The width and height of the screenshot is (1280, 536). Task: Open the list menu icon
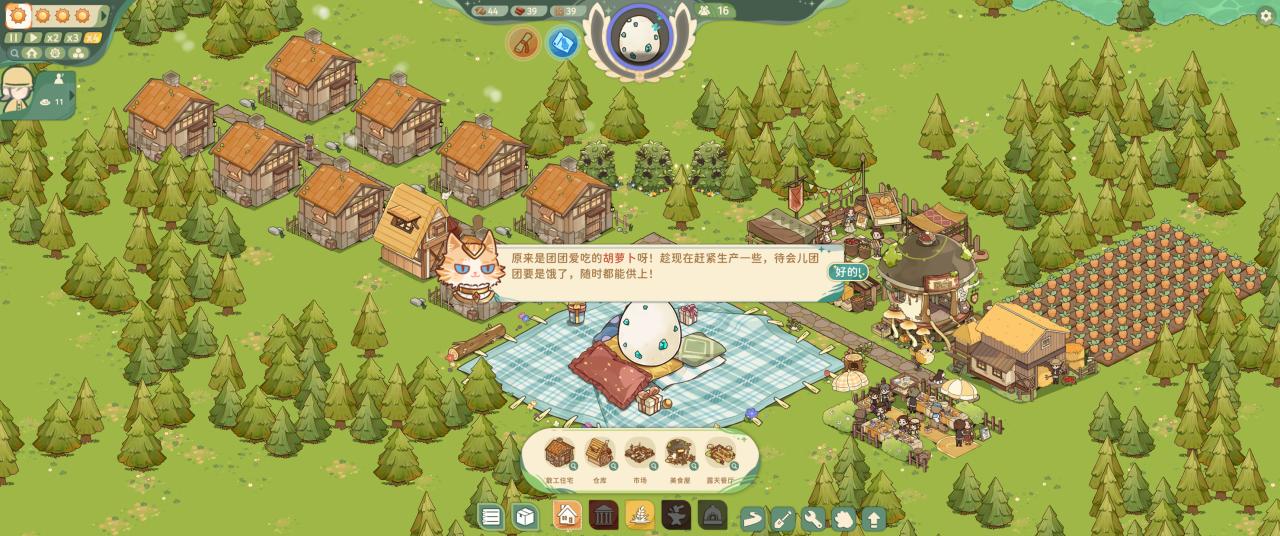[x=491, y=516]
